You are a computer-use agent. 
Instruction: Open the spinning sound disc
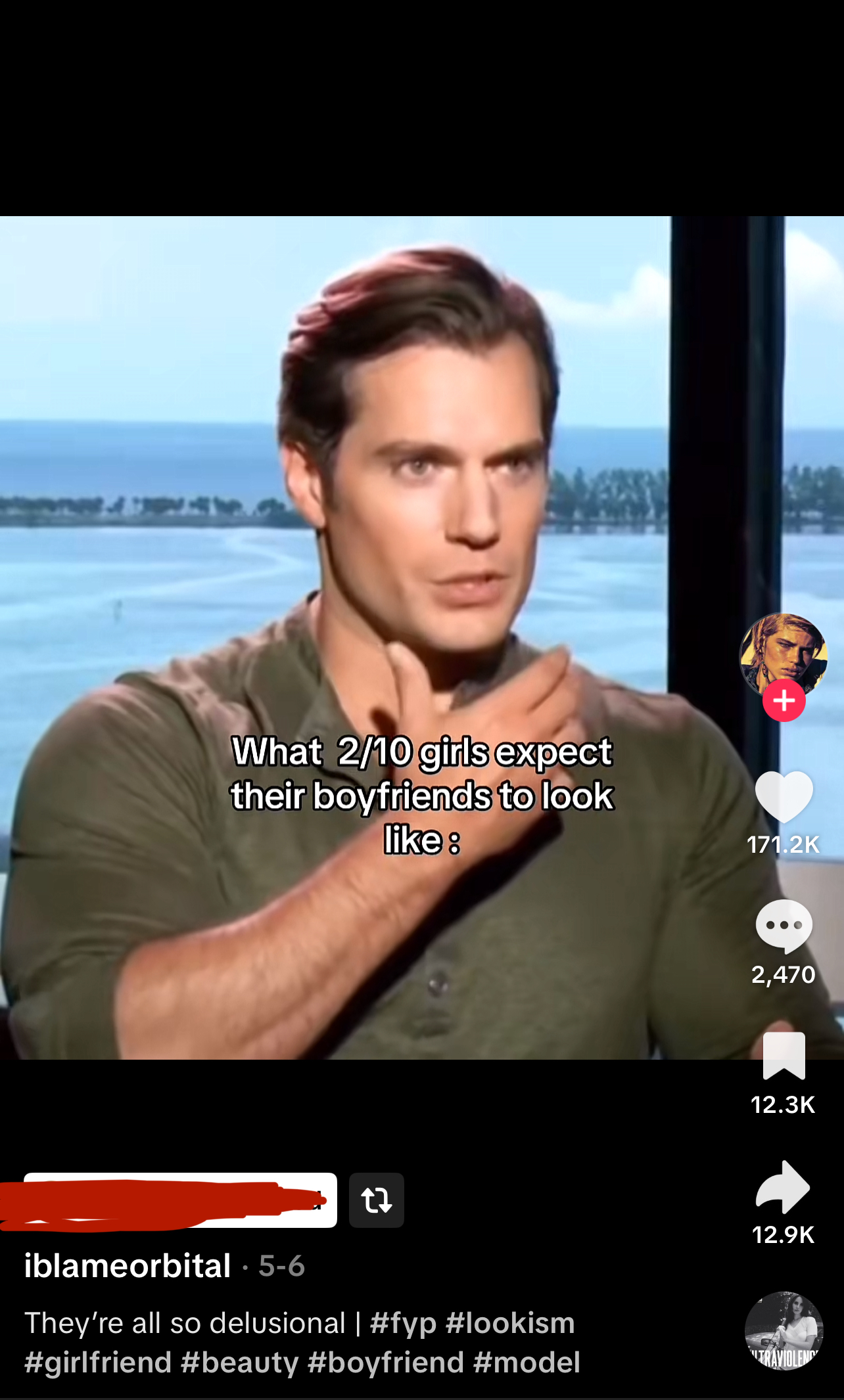tap(784, 1330)
